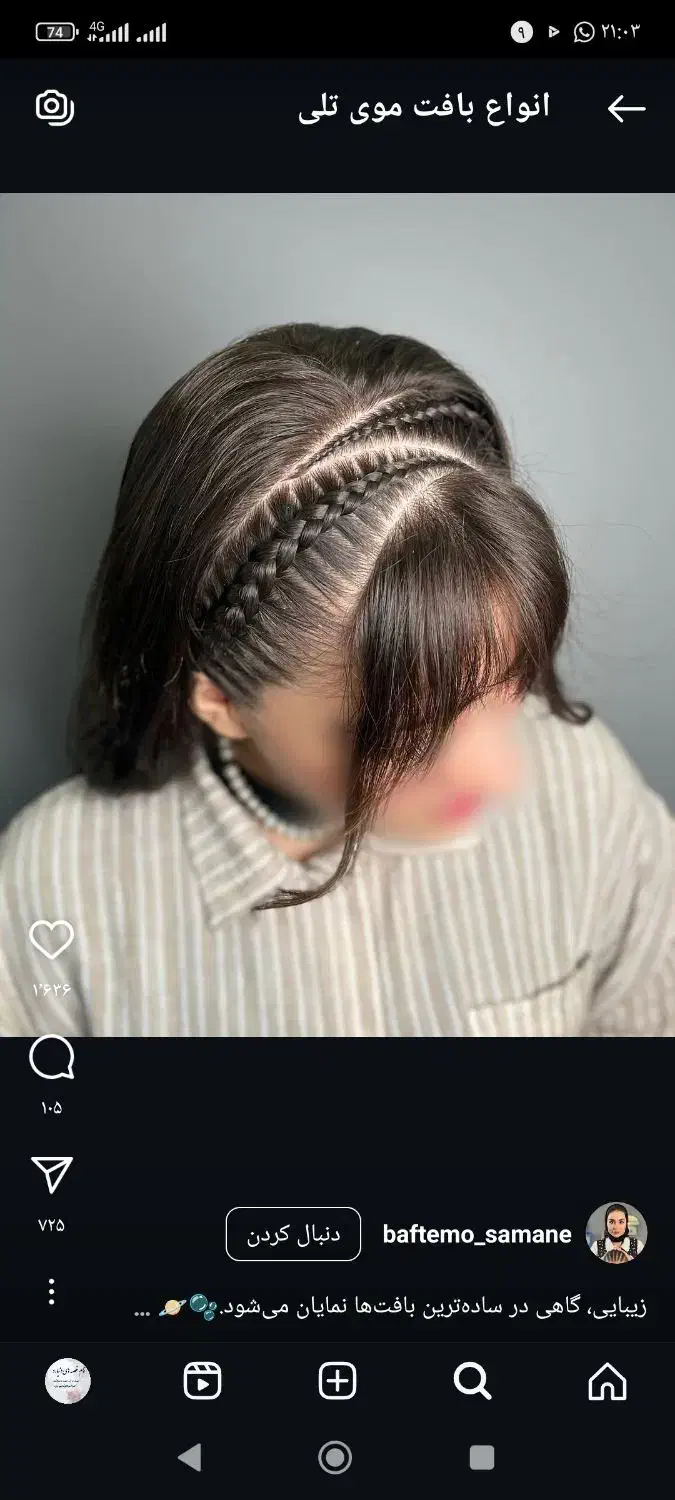The image size is (675, 1500).
Task: Open the comments on this reel
Action: point(51,1058)
